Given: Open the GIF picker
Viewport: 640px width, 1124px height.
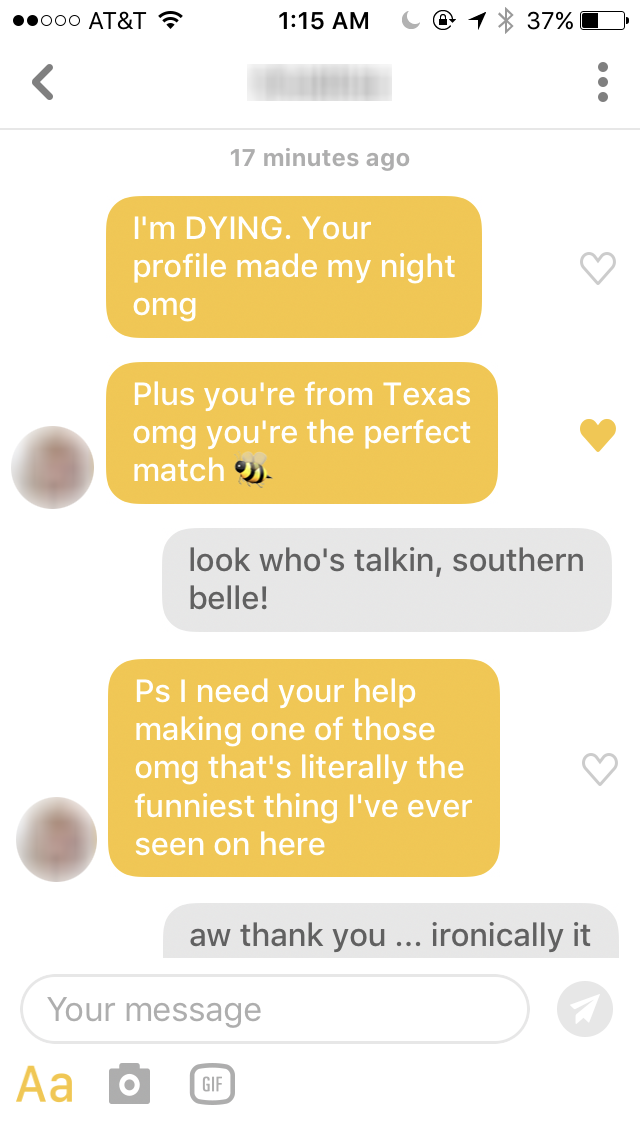Looking at the screenshot, I should [x=212, y=1084].
